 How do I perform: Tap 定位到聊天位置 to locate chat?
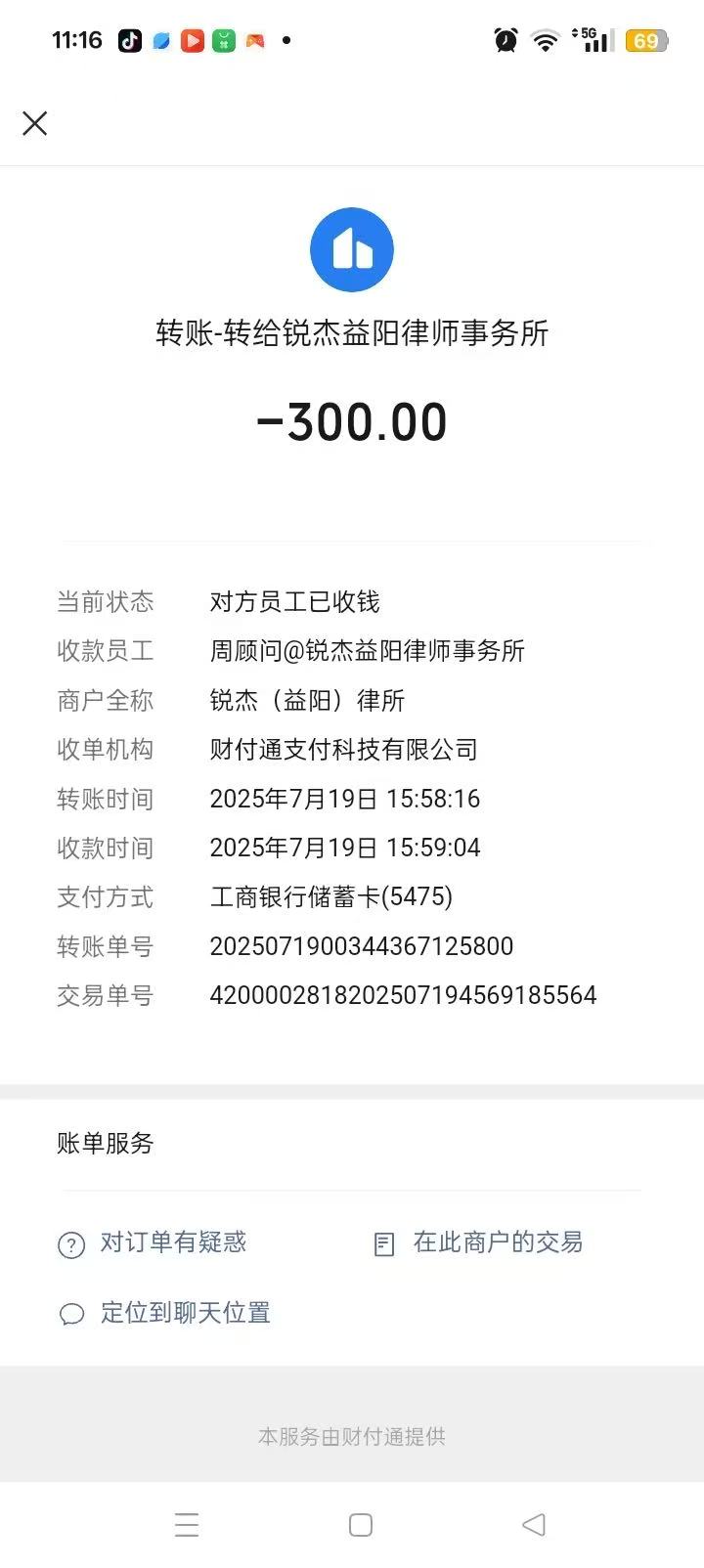[x=165, y=1313]
